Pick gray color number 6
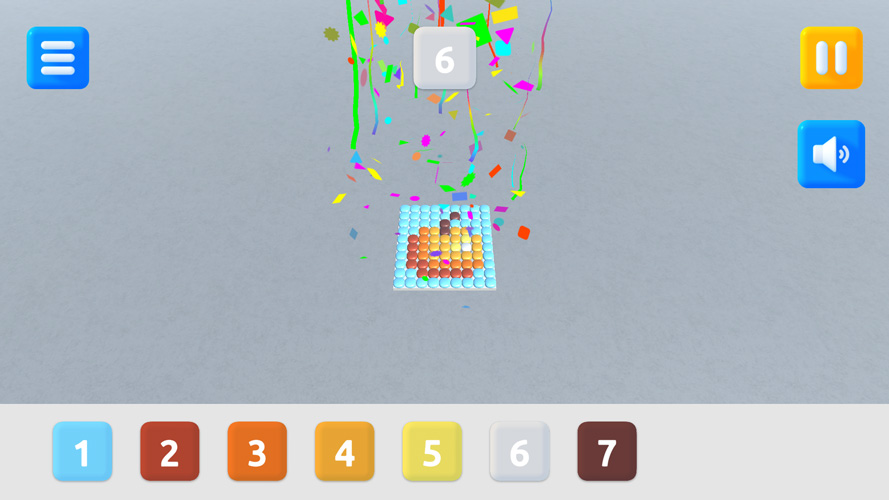Screen dimensions: 889x500 coord(519,452)
